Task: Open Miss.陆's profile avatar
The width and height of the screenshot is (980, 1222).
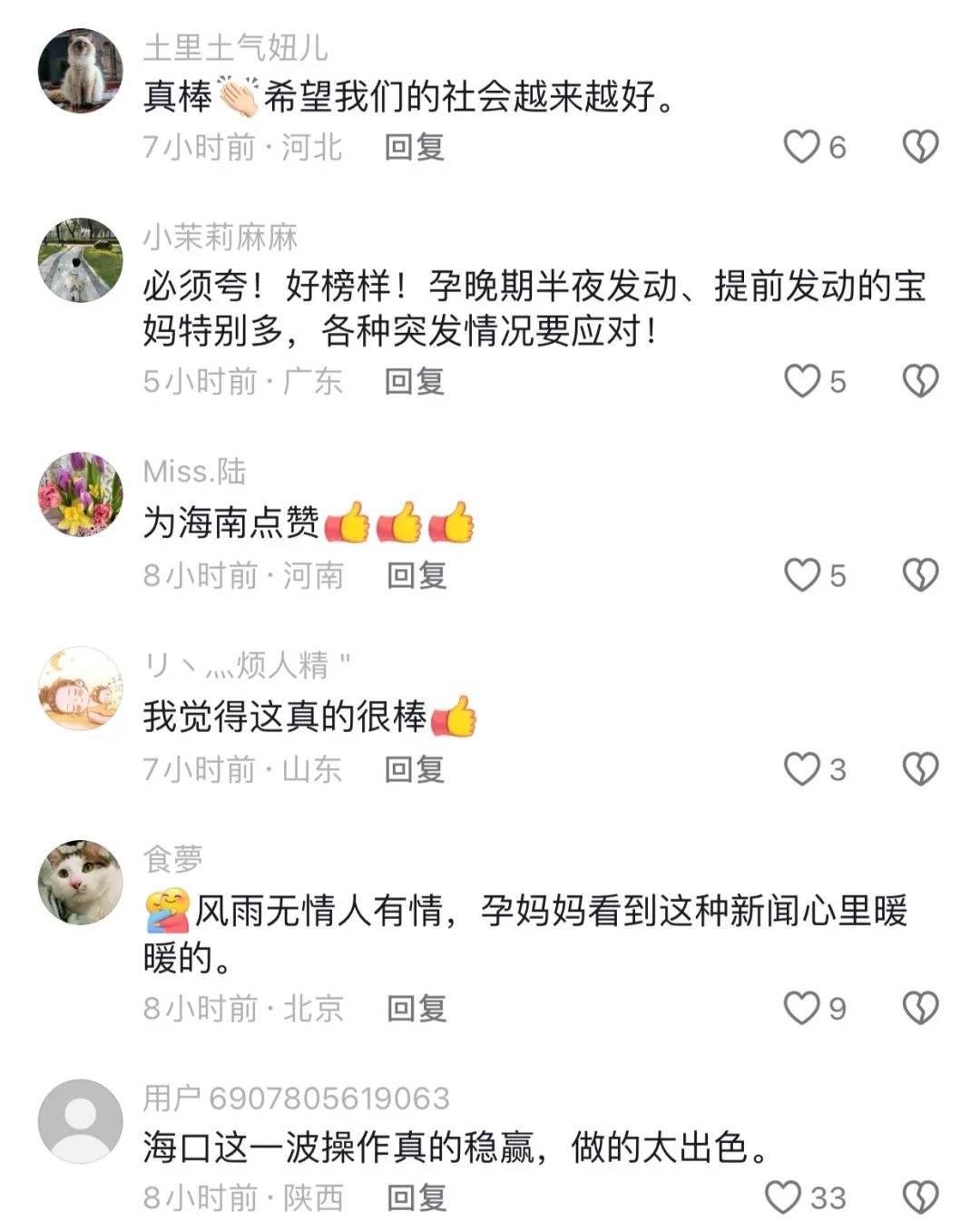Action: [x=80, y=494]
